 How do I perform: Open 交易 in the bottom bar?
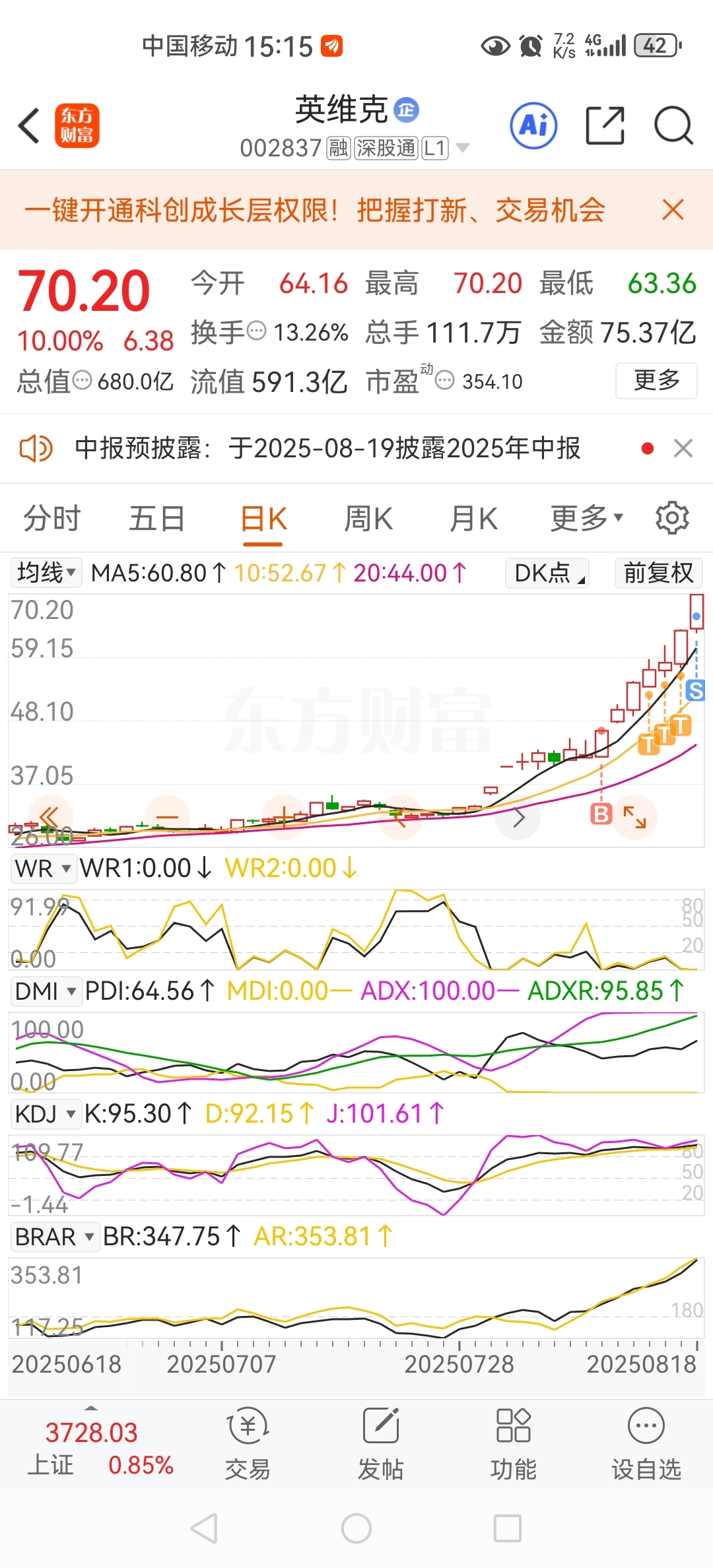pyautogui.click(x=248, y=1445)
